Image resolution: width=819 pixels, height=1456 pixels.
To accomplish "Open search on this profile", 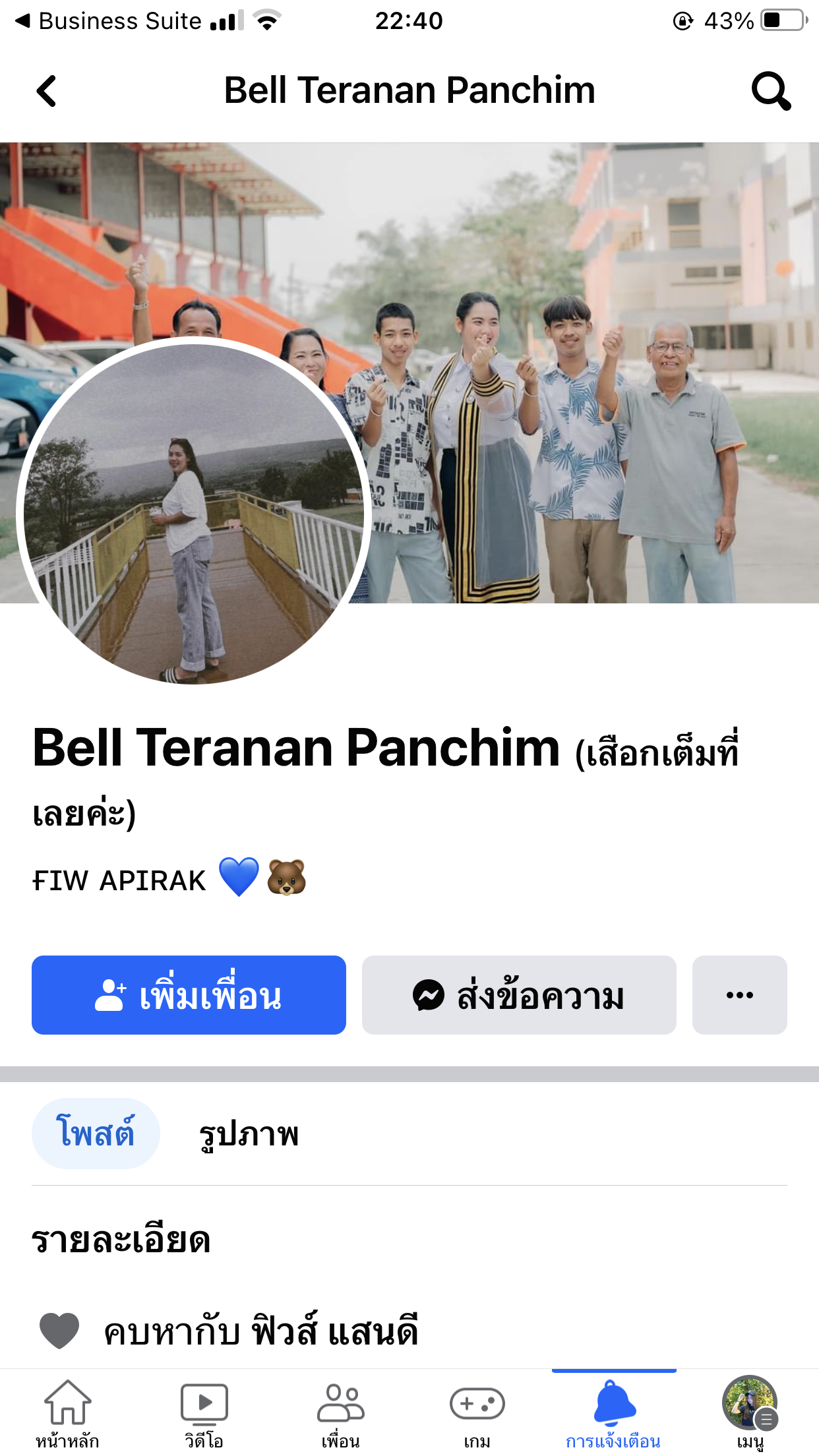I will [x=771, y=91].
